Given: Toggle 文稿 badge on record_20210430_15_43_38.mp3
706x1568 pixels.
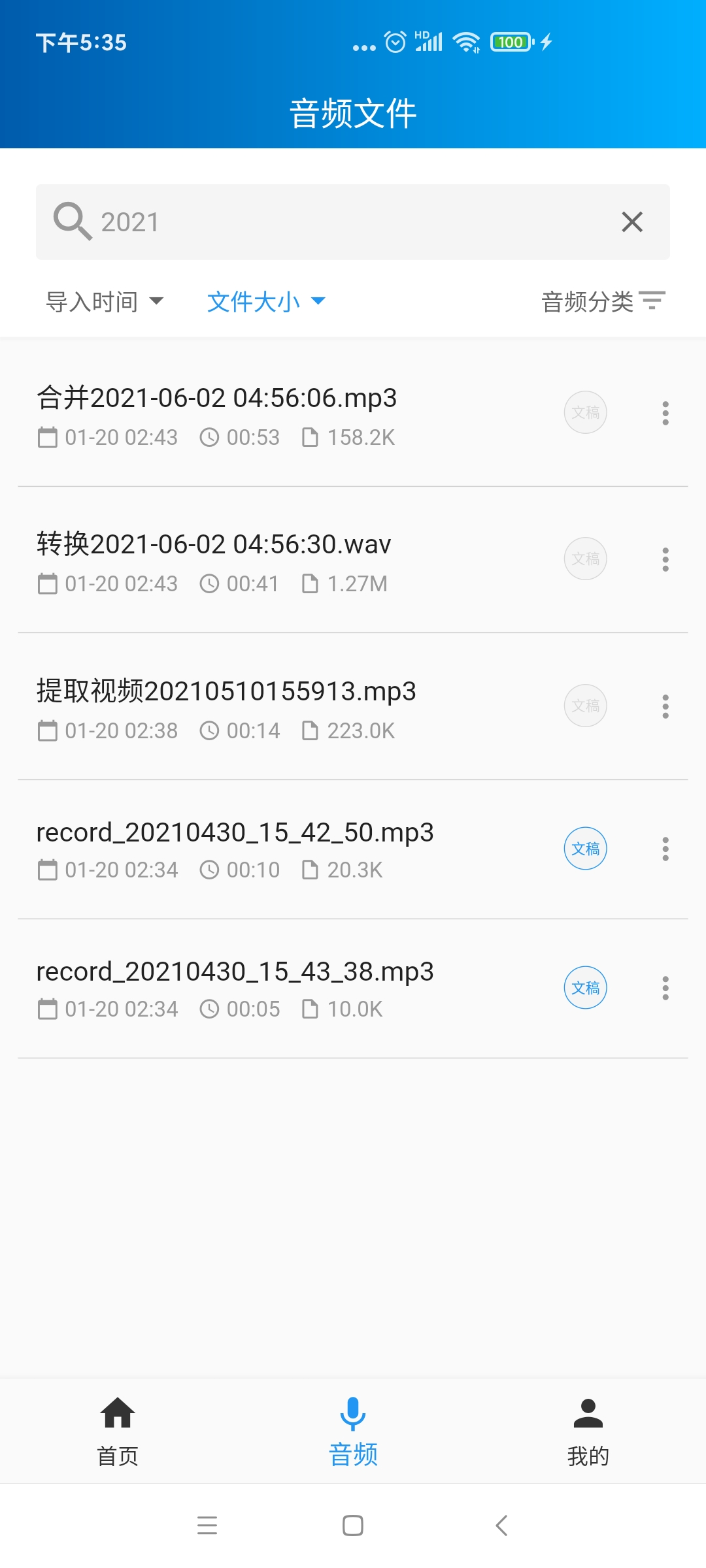Looking at the screenshot, I should [585, 988].
